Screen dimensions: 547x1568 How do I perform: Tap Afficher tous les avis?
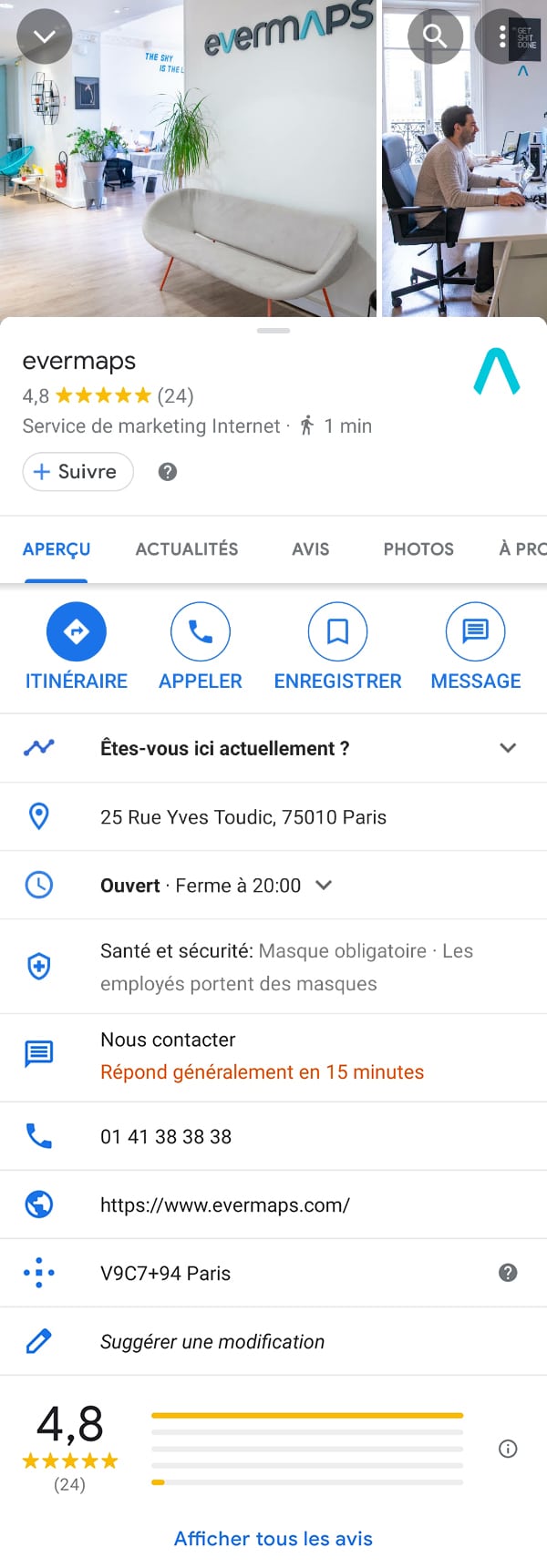(273, 1539)
